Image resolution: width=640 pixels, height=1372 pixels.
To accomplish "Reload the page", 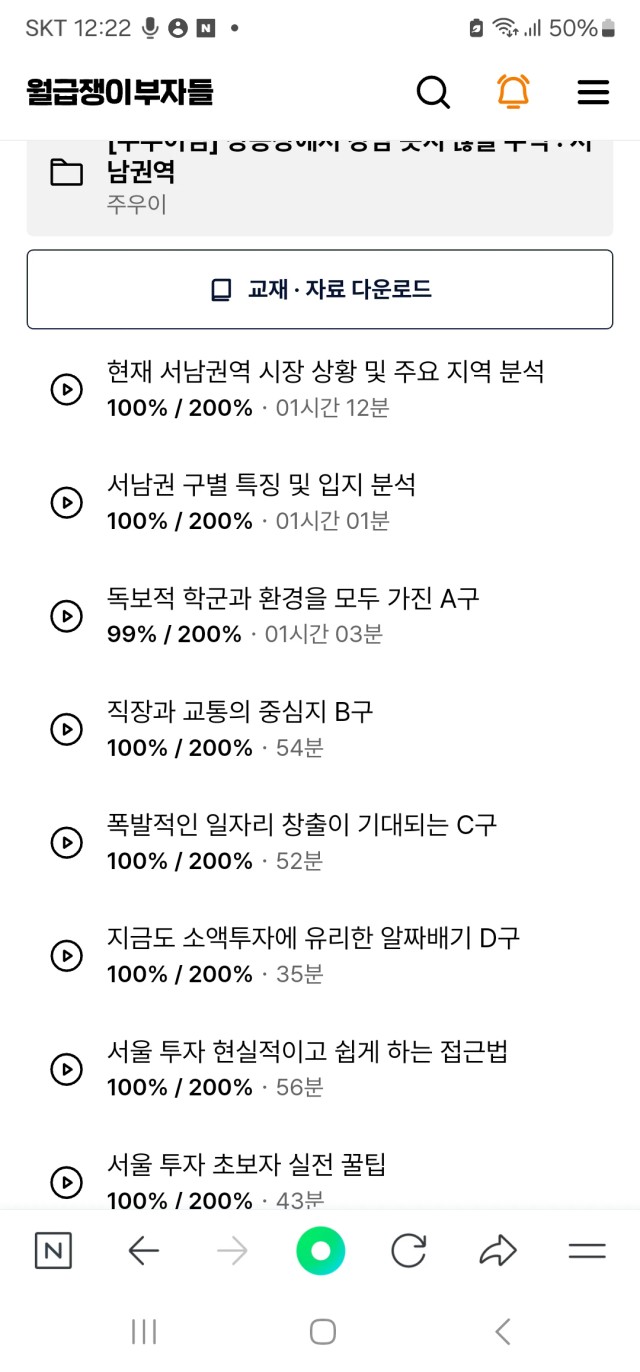I will (408, 1250).
